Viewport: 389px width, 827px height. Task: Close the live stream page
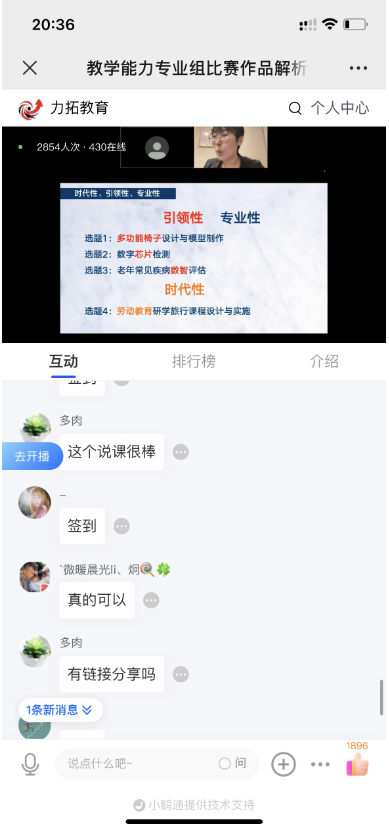click(x=30, y=68)
